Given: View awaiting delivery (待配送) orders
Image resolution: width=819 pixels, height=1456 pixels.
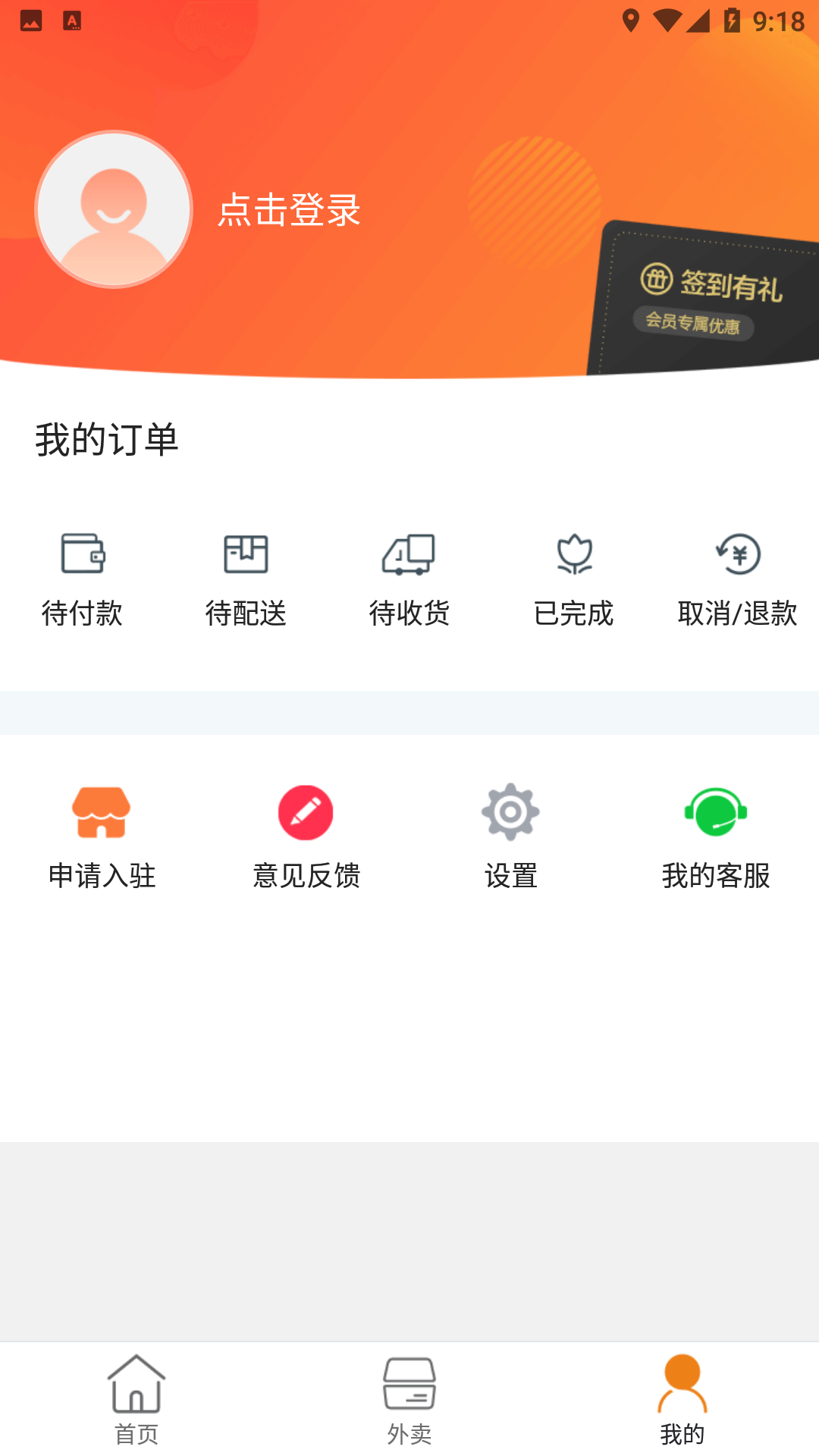Looking at the screenshot, I should pos(246,584).
